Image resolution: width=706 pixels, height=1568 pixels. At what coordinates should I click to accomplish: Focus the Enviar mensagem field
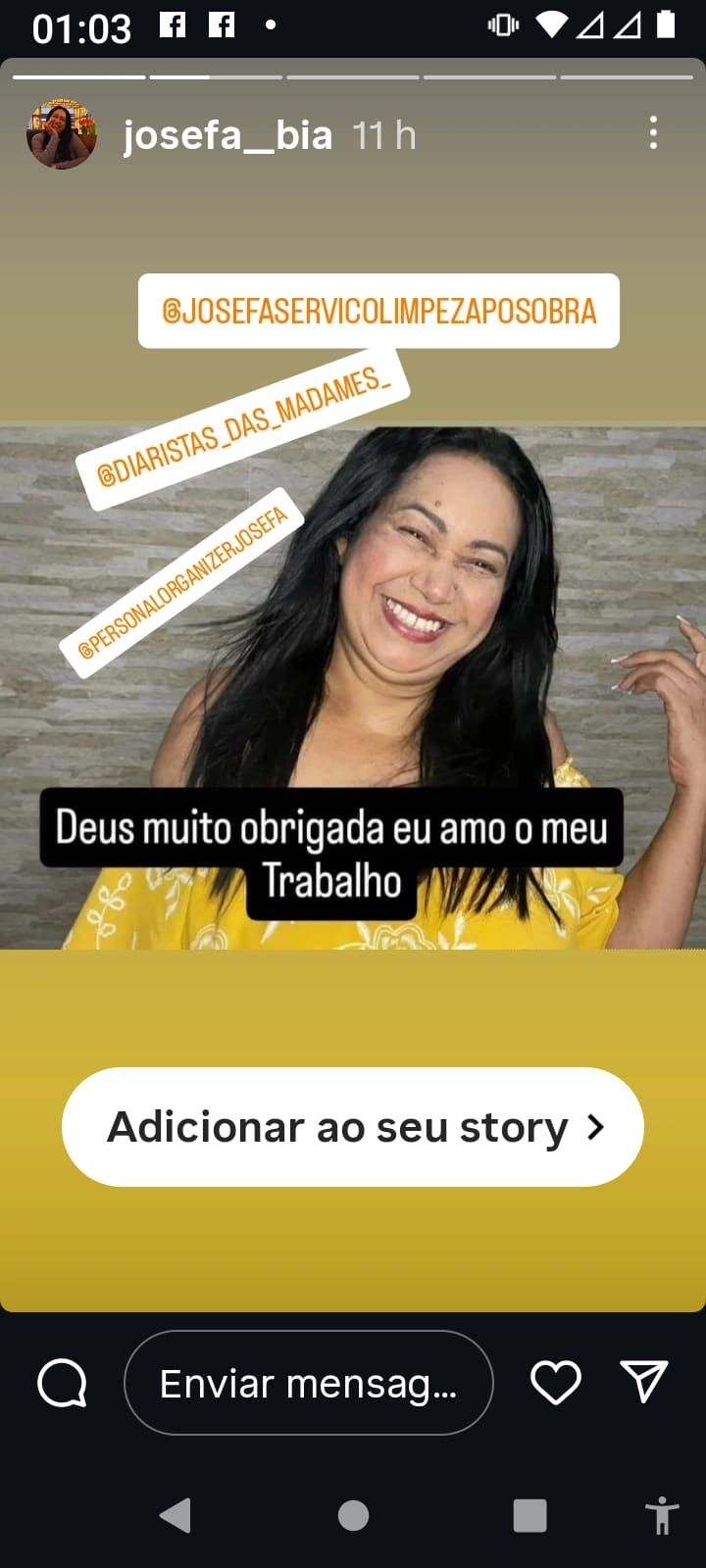pyautogui.click(x=308, y=1383)
